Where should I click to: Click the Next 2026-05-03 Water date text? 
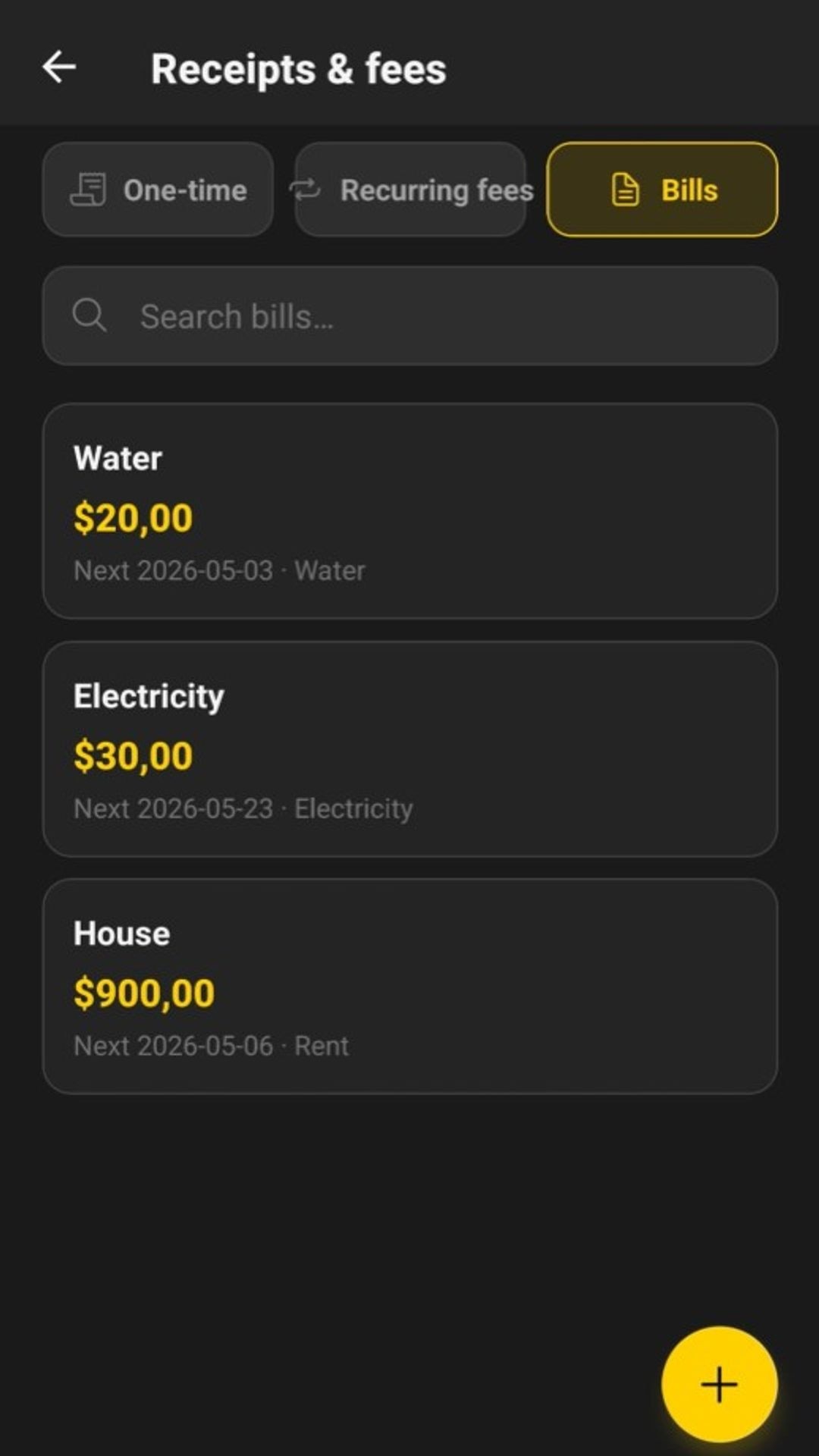click(x=218, y=570)
